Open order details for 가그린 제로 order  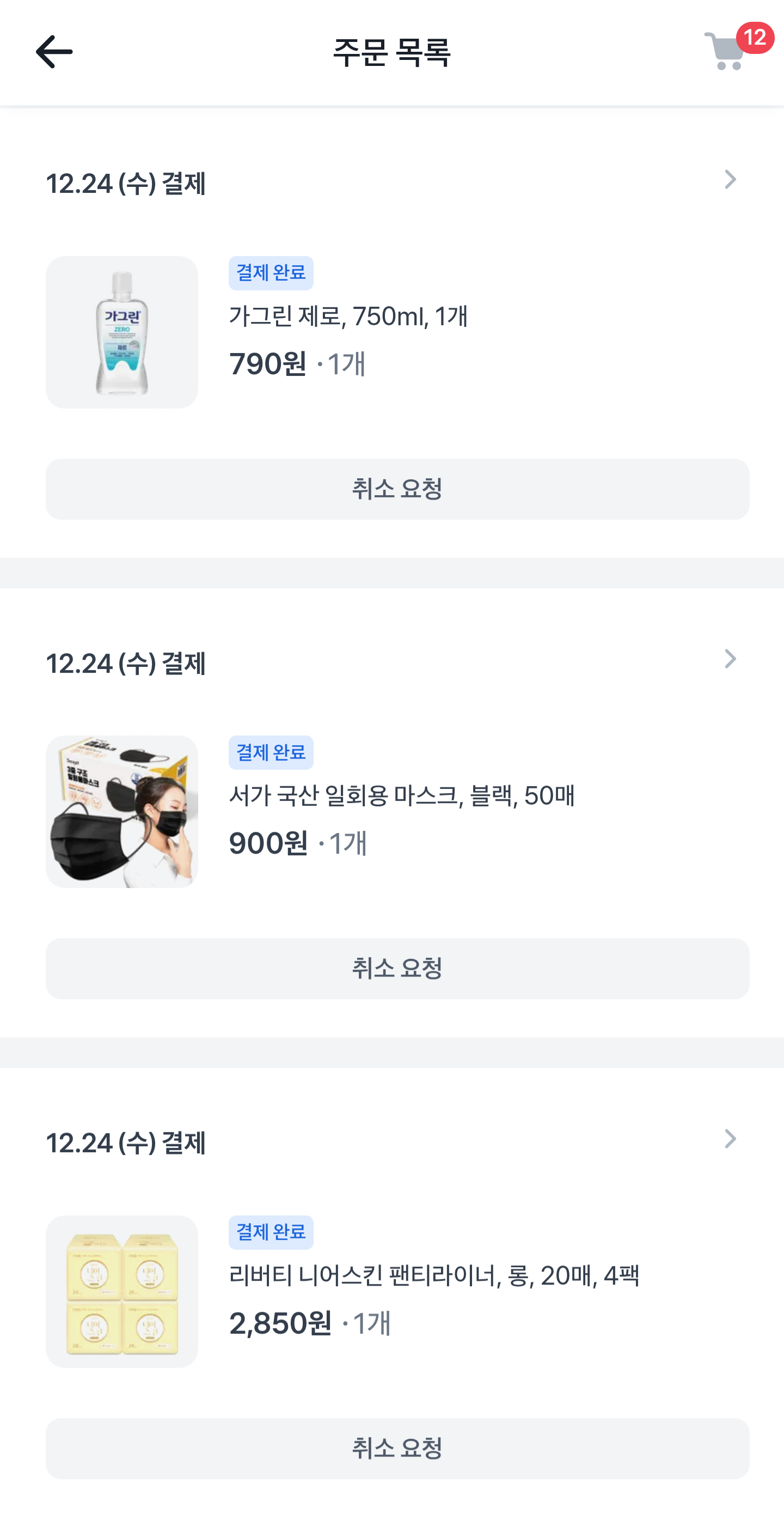(x=730, y=180)
